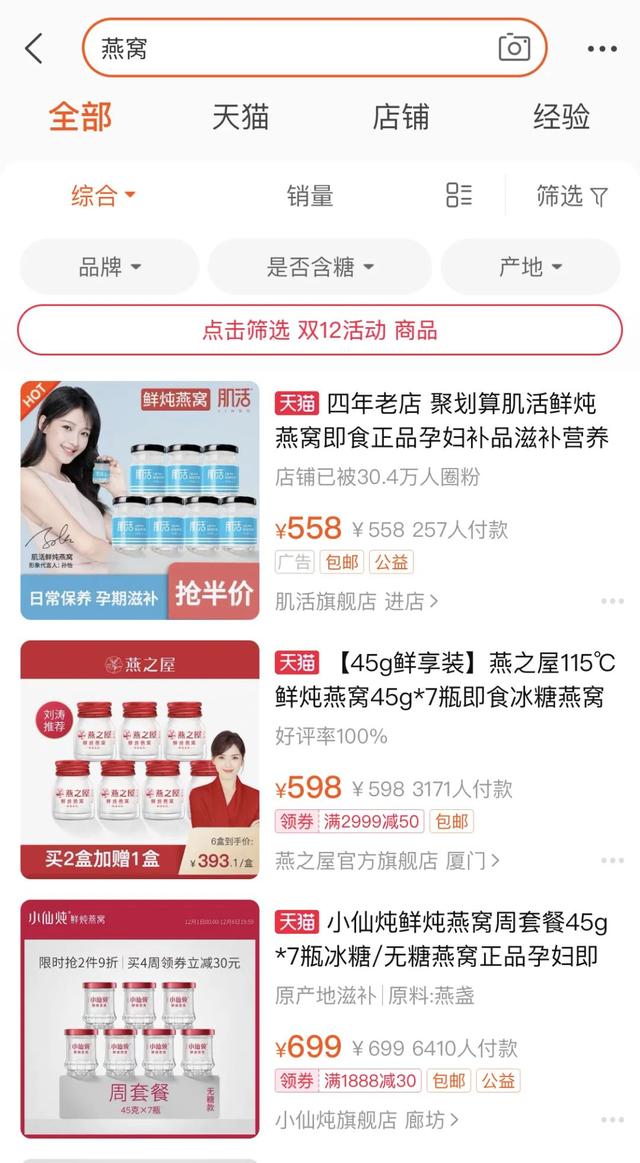Enter the 肌活旗舰店 shop
The height and width of the screenshot is (1163, 640).
[357, 601]
